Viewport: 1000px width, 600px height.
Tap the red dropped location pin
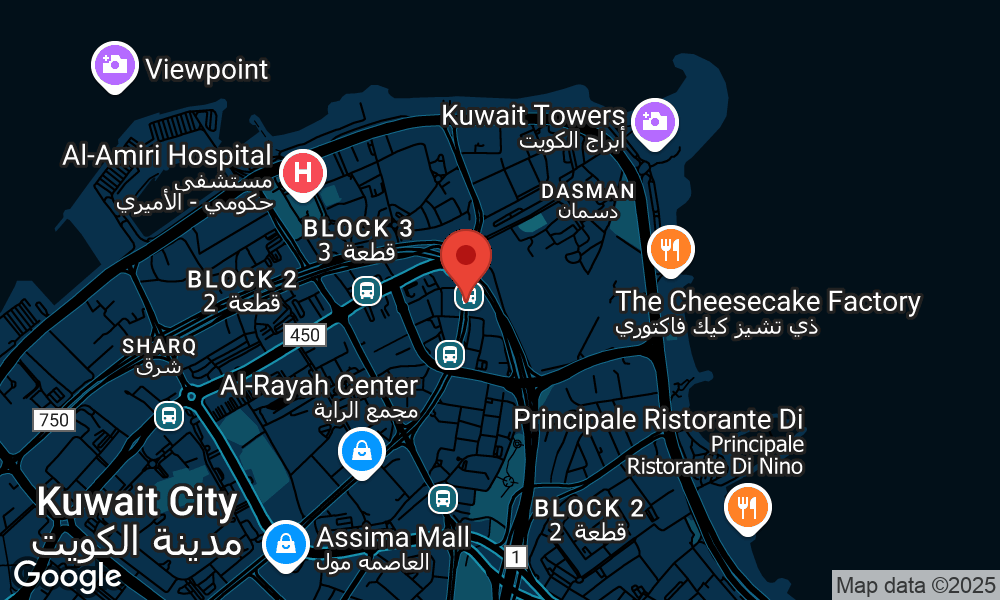point(466,258)
